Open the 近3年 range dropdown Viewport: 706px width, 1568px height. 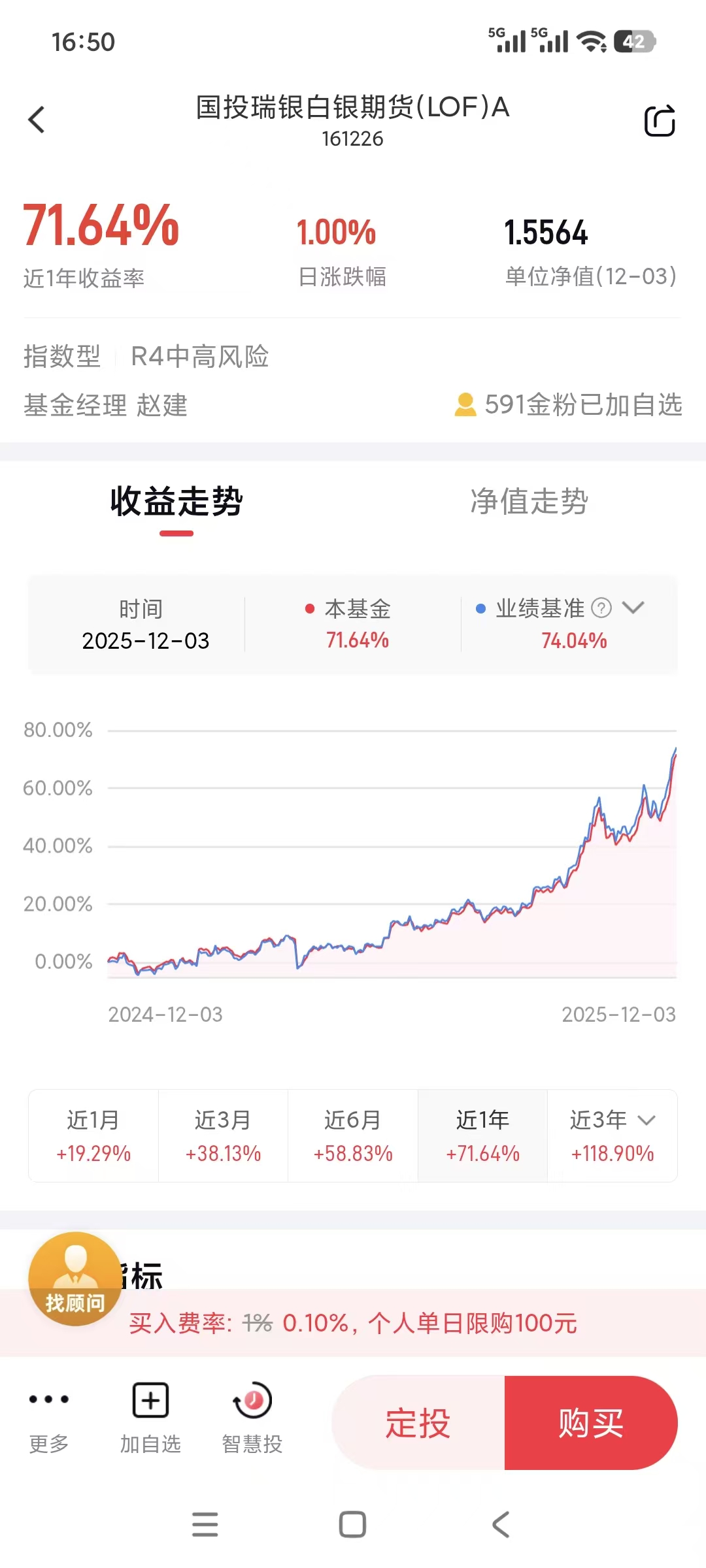click(x=613, y=1135)
